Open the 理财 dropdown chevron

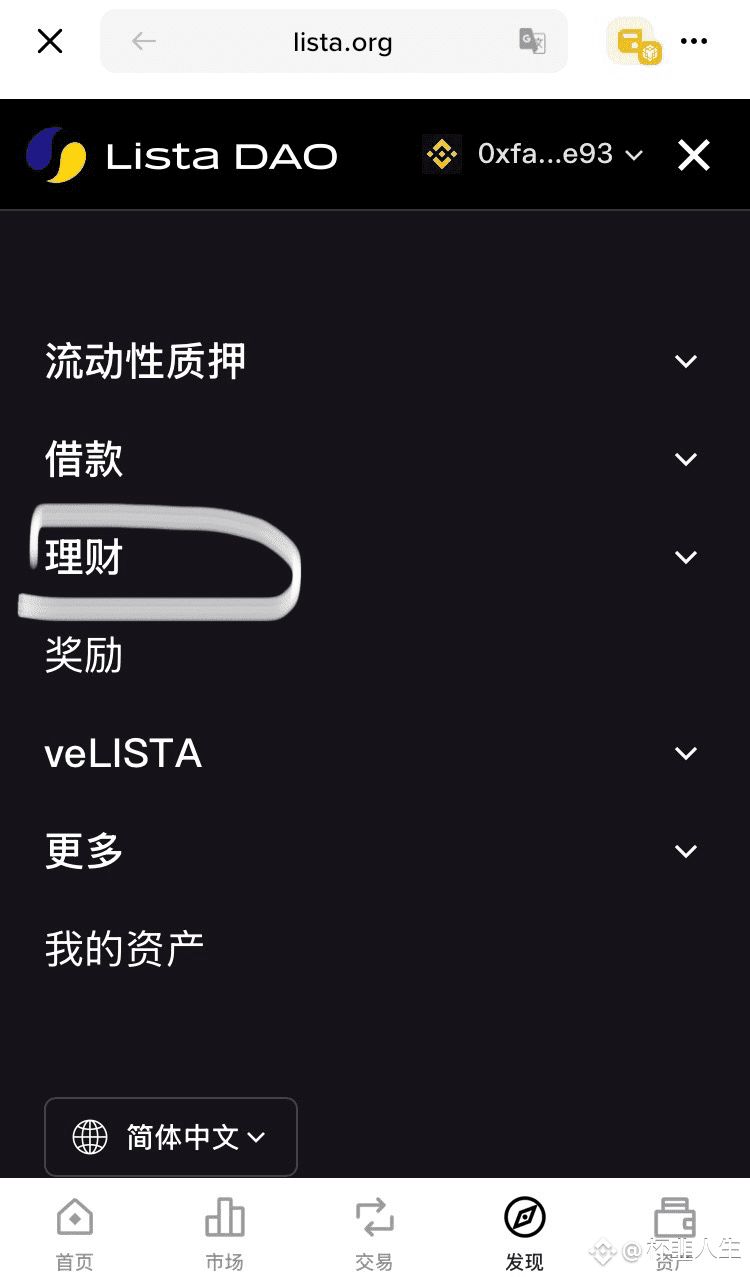(x=686, y=557)
